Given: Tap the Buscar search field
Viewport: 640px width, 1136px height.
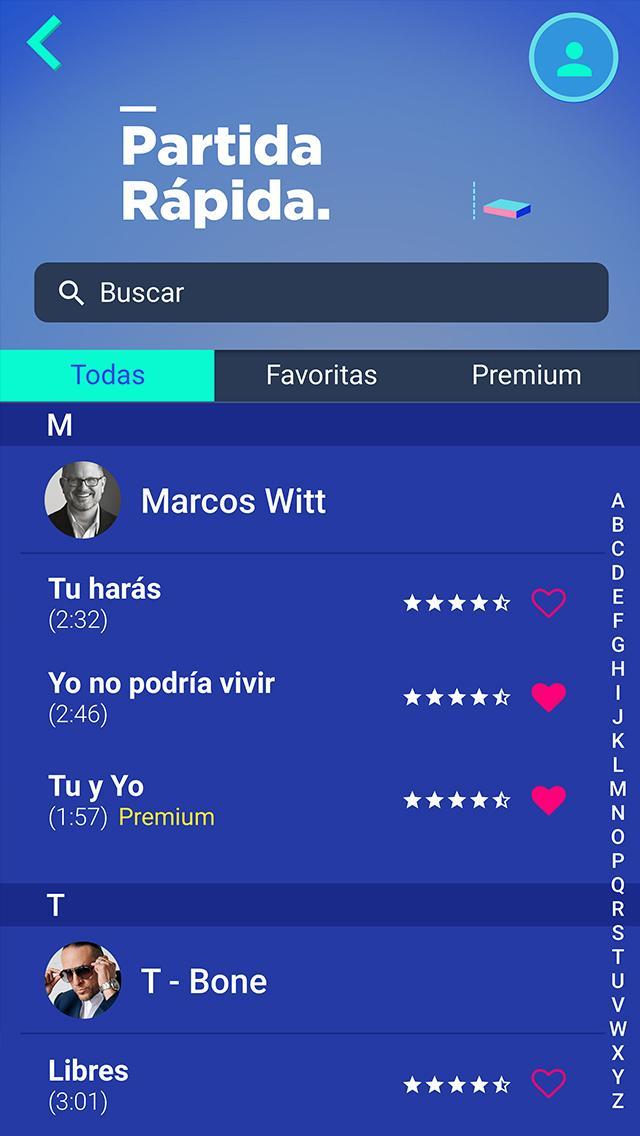Looking at the screenshot, I should pyautogui.click(x=321, y=292).
